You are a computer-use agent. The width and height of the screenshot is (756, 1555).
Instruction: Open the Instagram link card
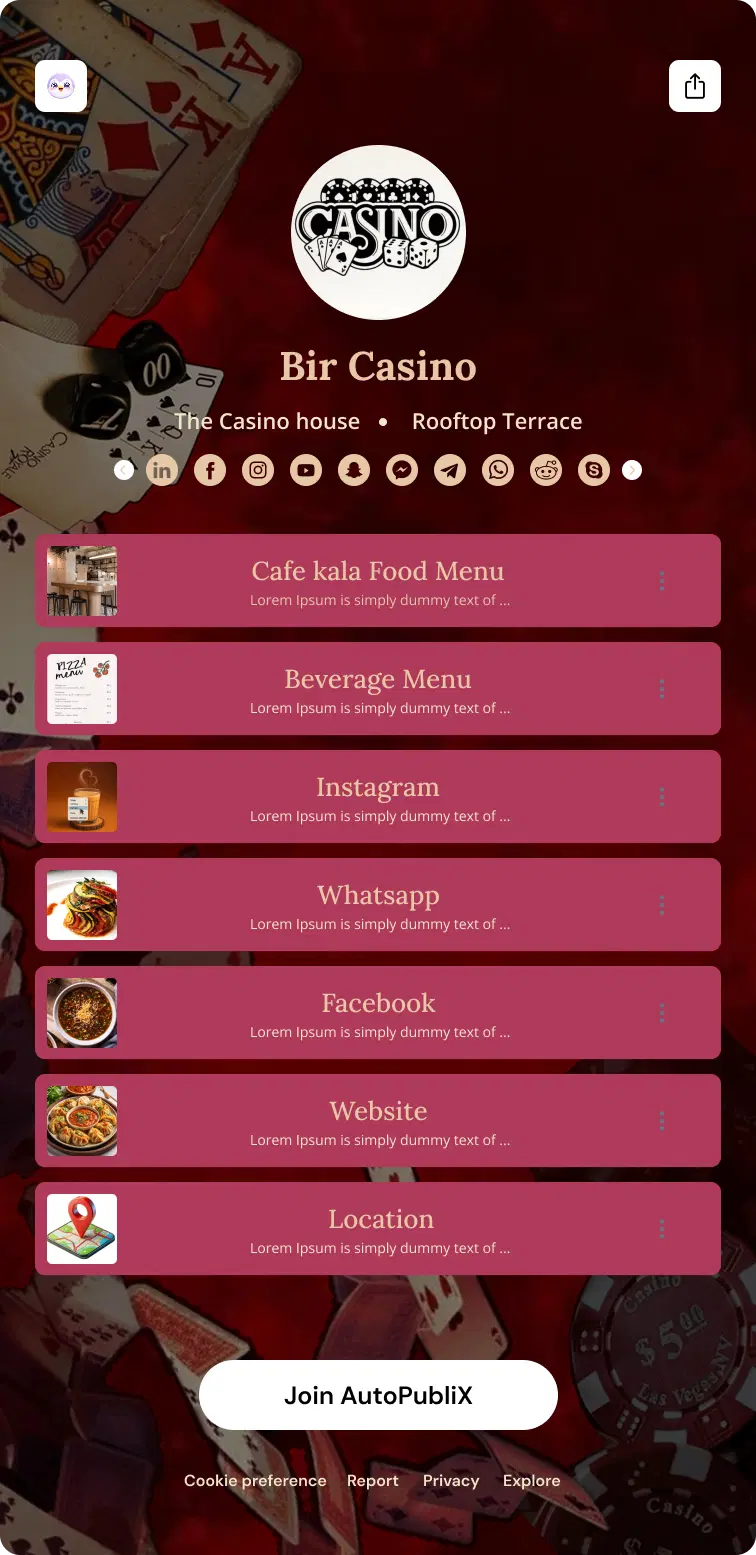pyautogui.click(x=378, y=797)
